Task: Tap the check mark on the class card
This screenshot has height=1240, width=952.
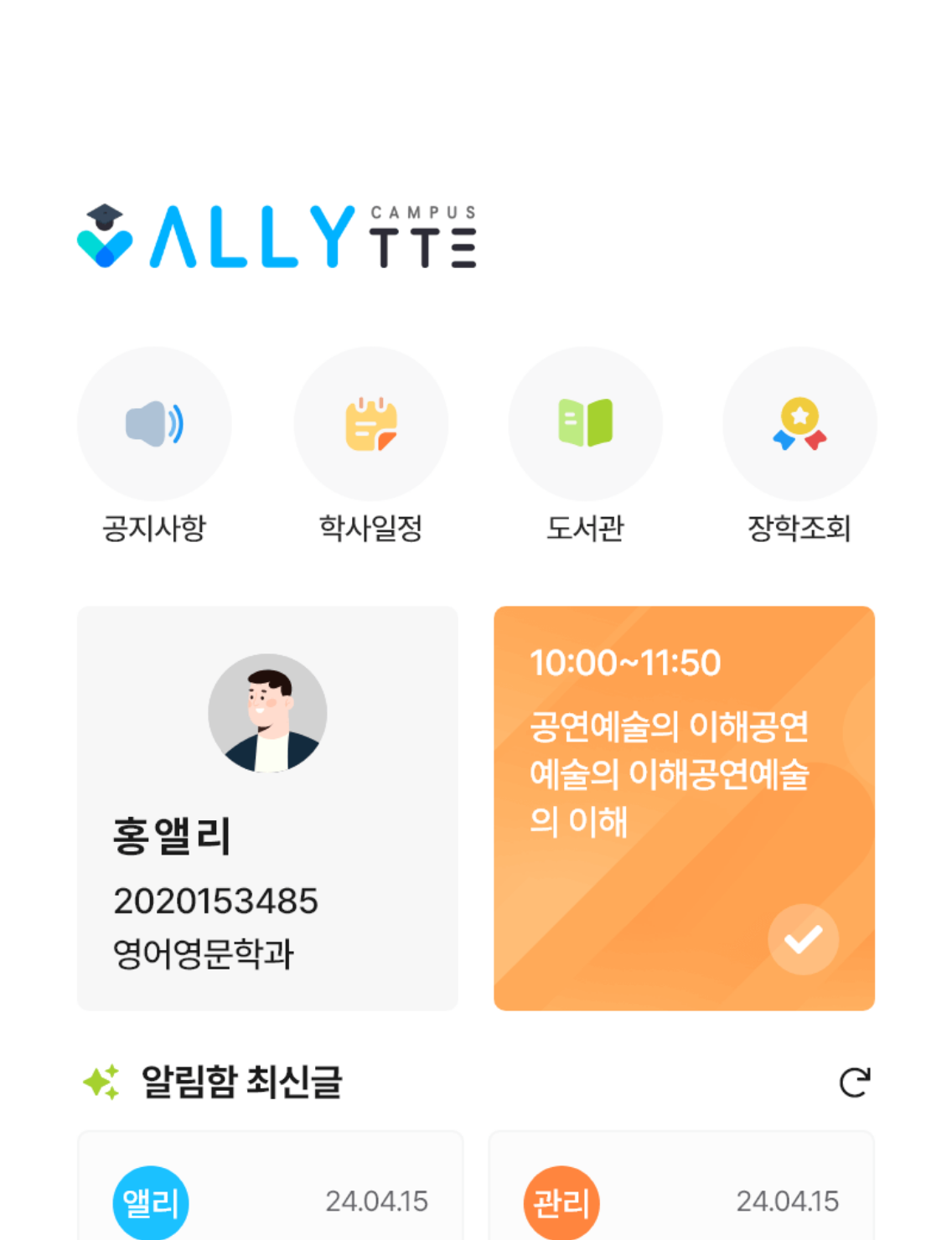Action: (803, 939)
